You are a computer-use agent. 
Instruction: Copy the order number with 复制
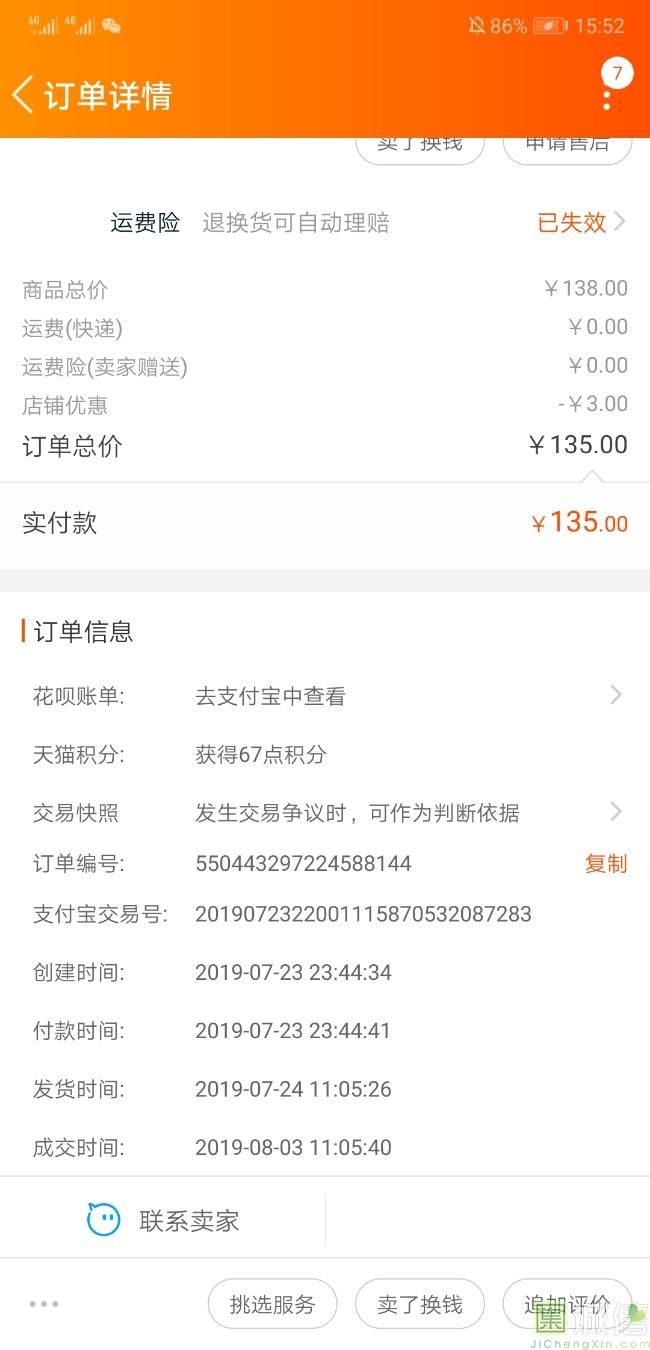[606, 864]
